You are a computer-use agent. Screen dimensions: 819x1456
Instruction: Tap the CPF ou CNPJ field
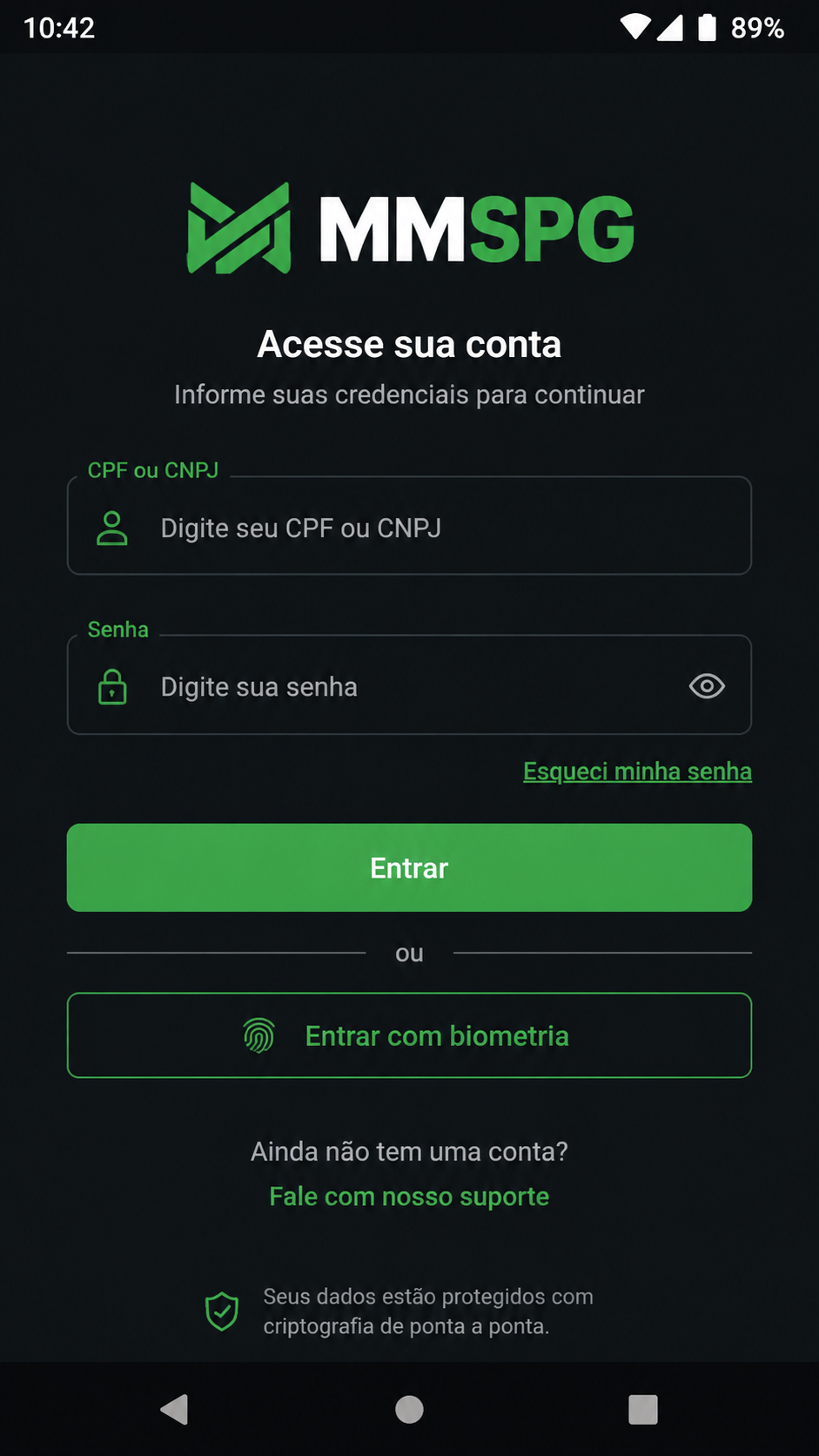pyautogui.click(x=409, y=525)
